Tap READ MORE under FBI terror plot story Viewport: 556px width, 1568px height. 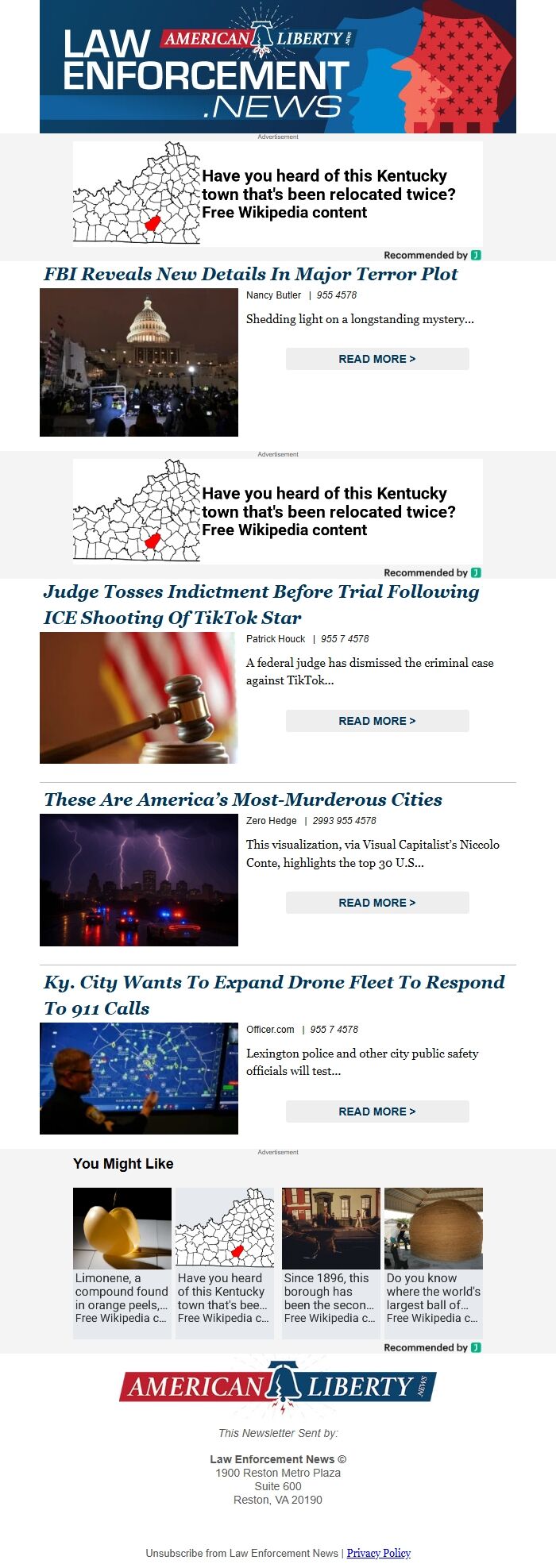pyautogui.click(x=377, y=359)
